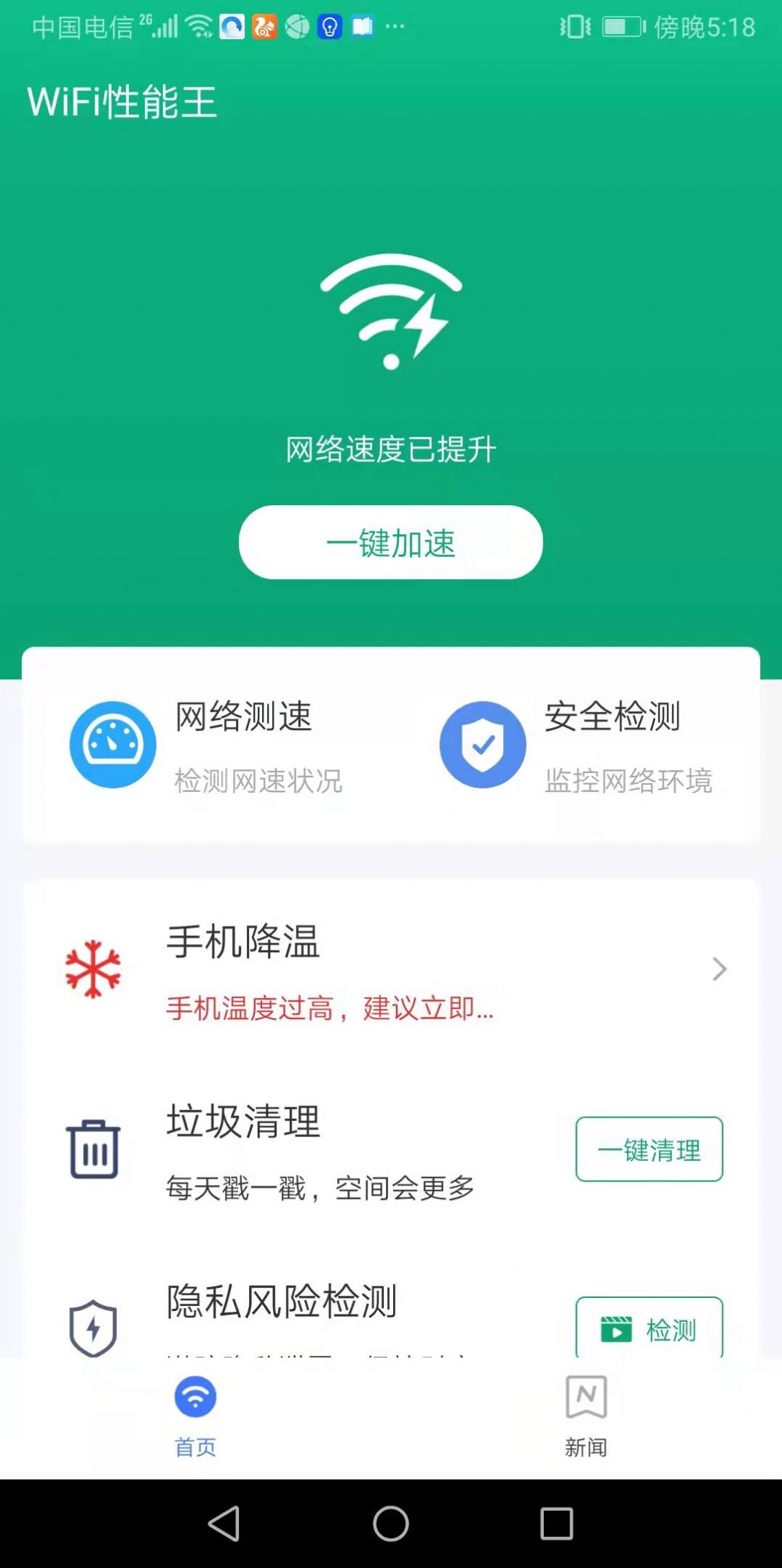
Task: Expand 手机降温 details via the chevron
Action: (x=719, y=968)
